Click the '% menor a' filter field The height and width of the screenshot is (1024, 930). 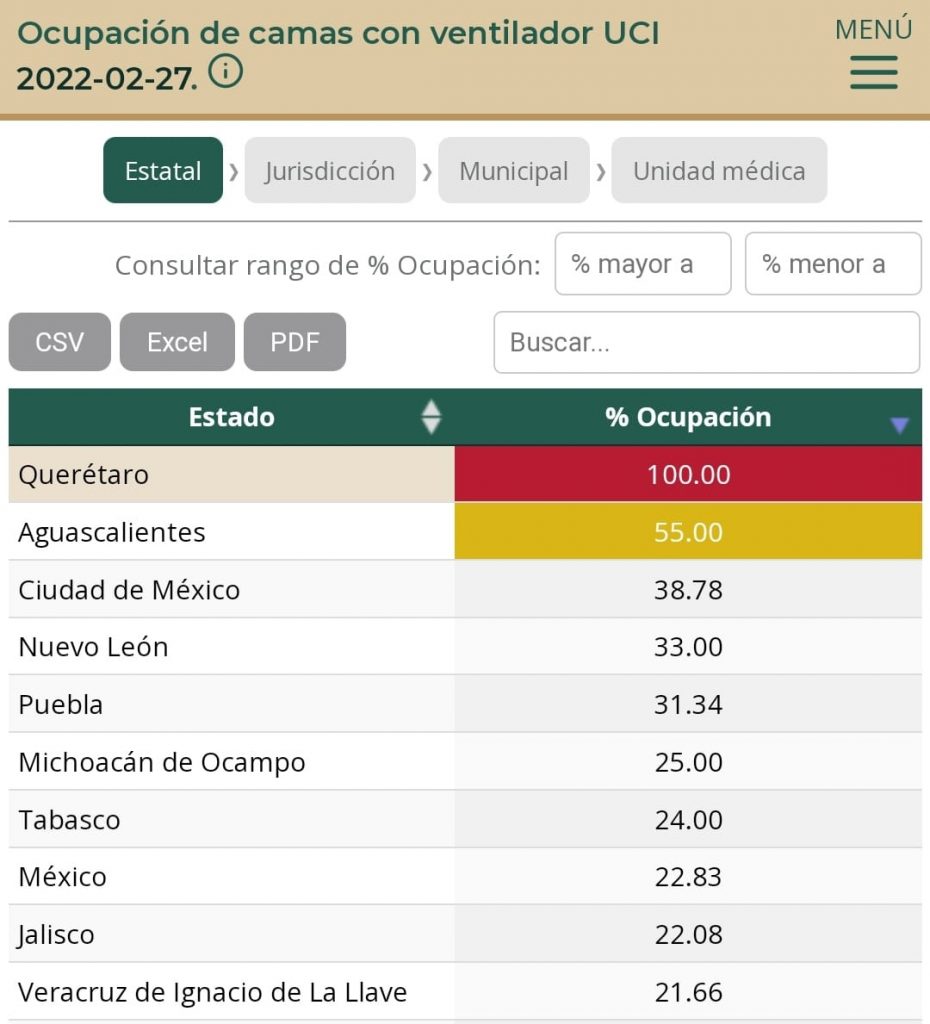833,263
